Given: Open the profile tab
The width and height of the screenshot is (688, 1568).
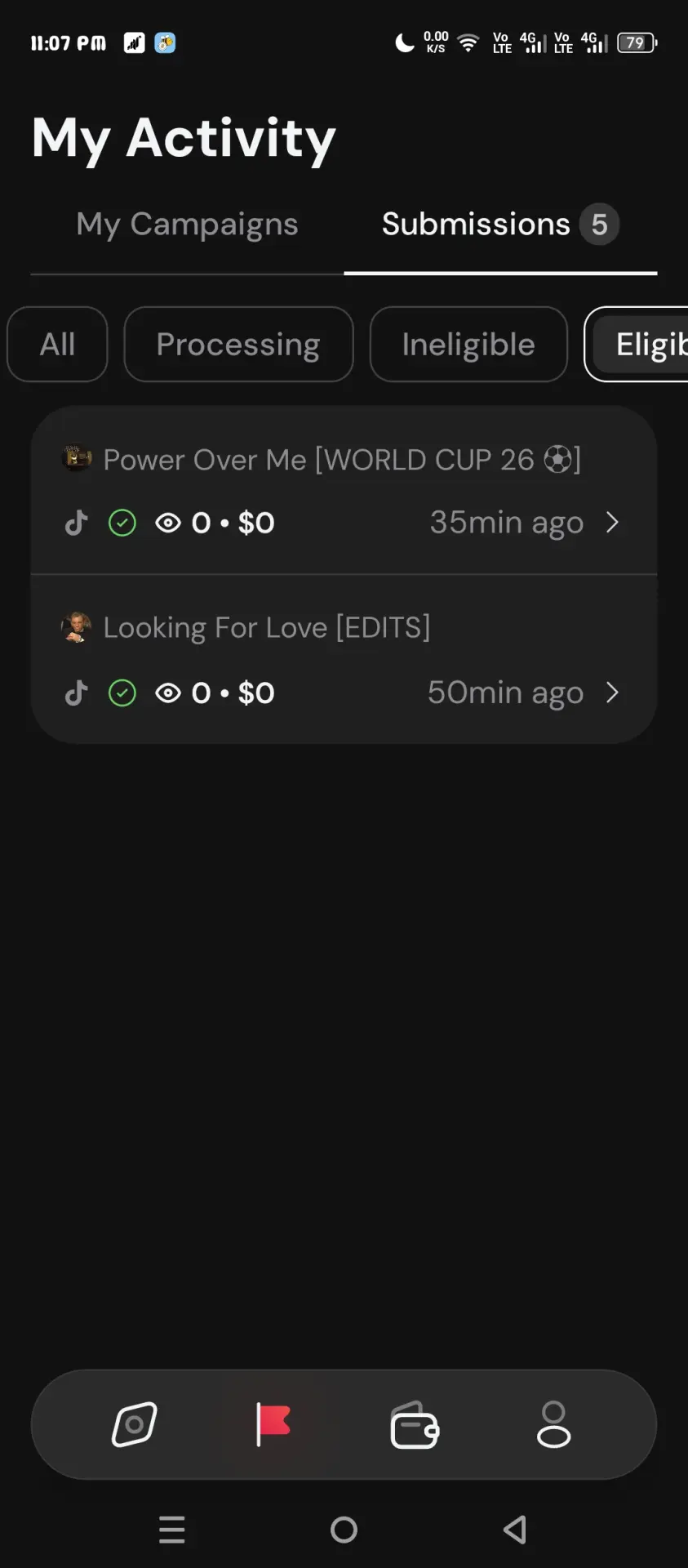Looking at the screenshot, I should (x=553, y=1424).
